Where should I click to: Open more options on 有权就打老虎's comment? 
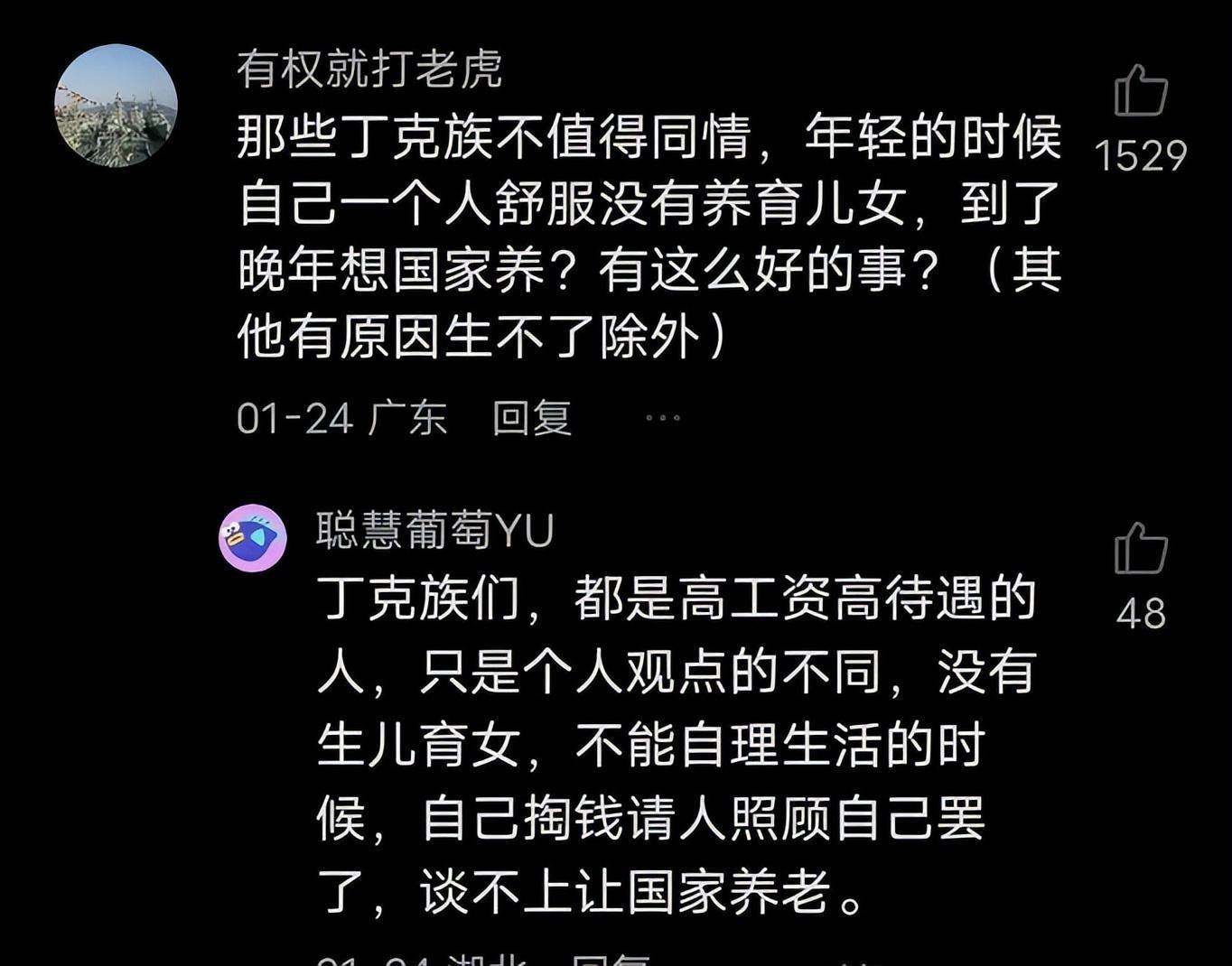[x=662, y=418]
